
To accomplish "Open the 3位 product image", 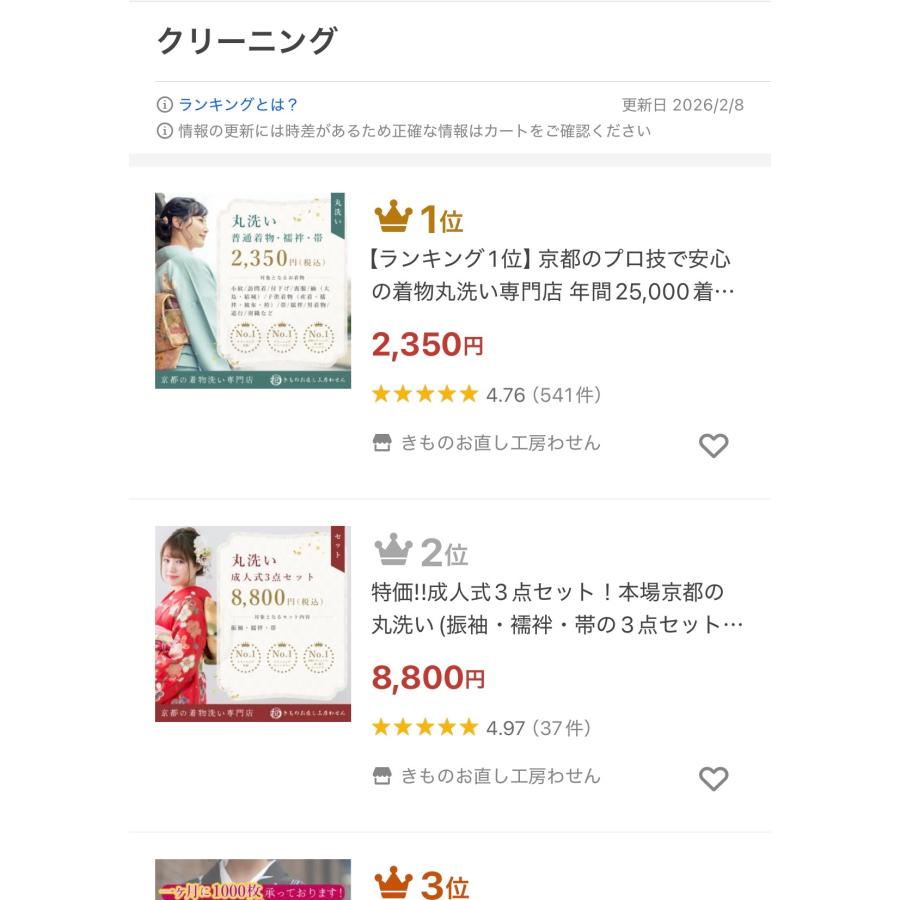I will 253,879.
